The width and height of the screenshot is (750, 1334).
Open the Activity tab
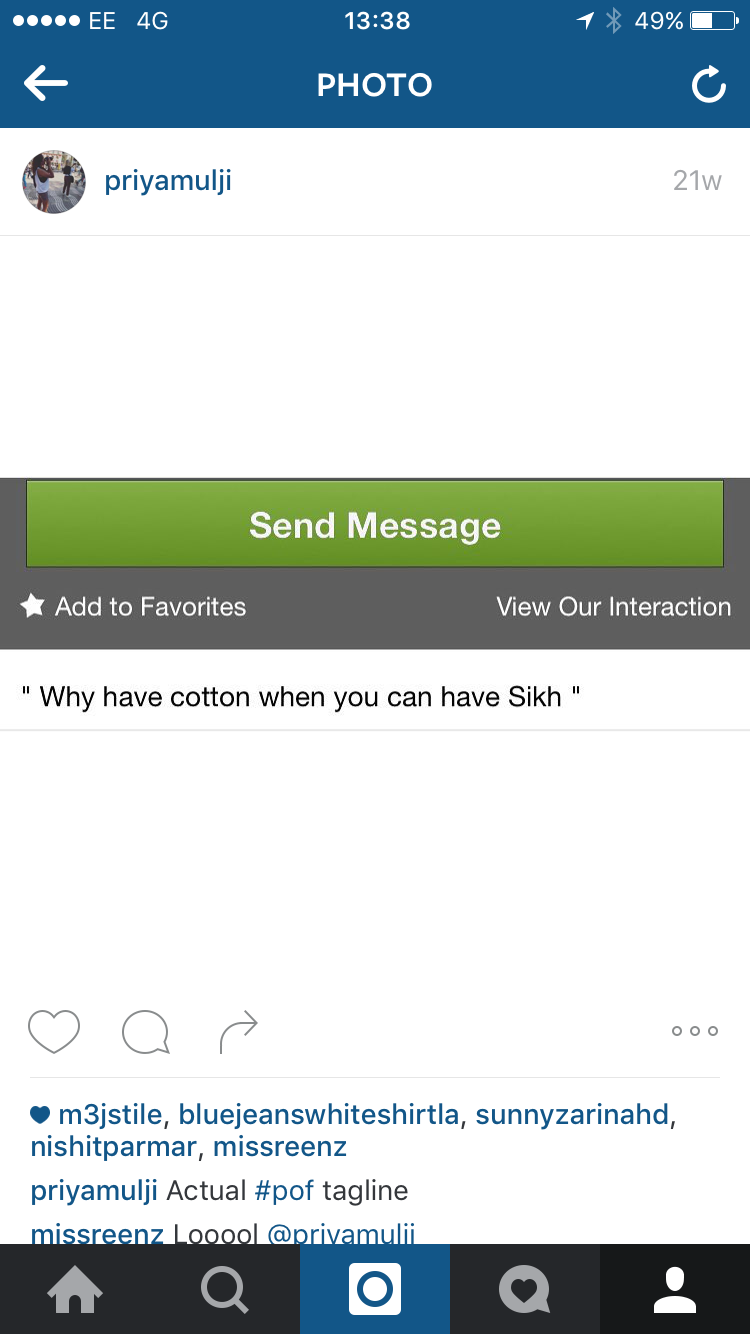[525, 1289]
